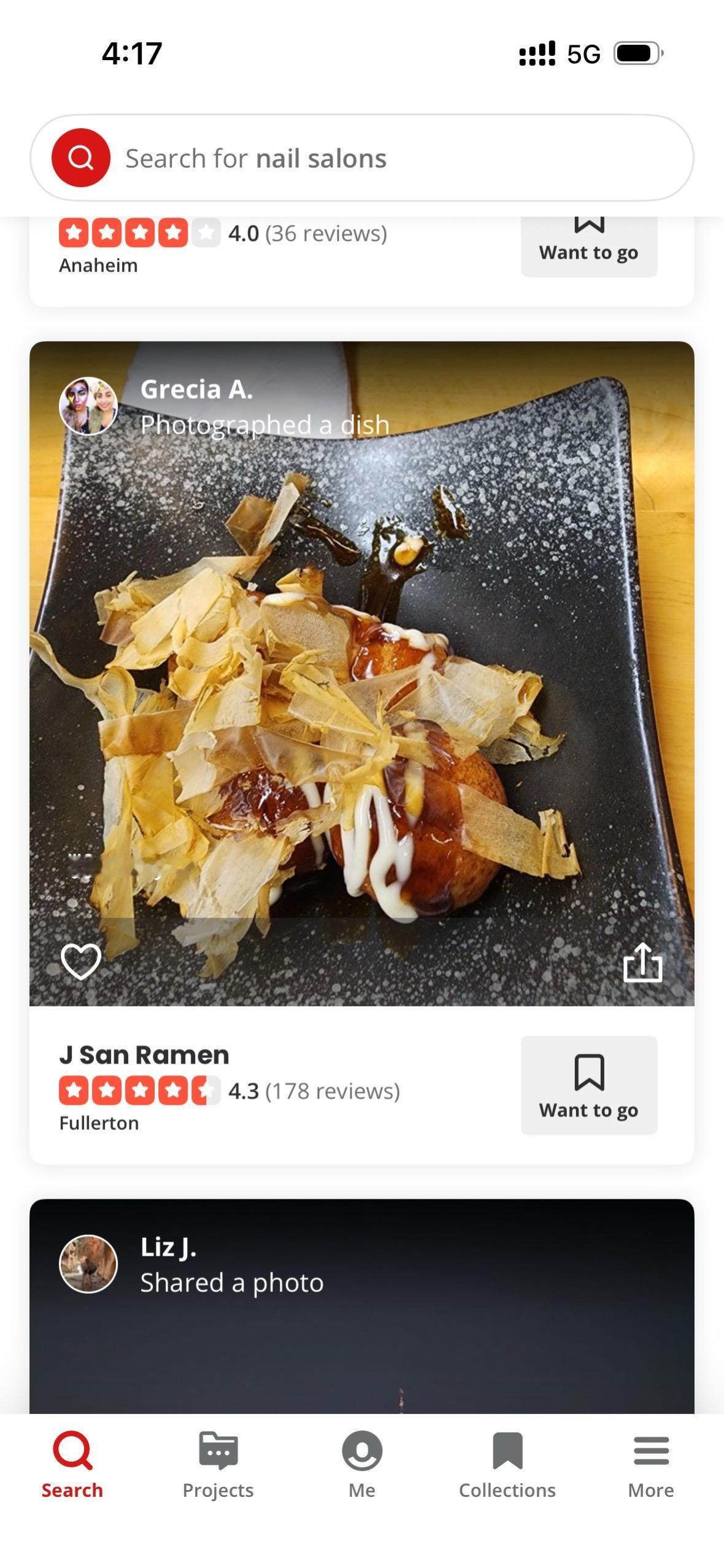
Task: Save J San Ramen to Want to go
Action: click(588, 1085)
